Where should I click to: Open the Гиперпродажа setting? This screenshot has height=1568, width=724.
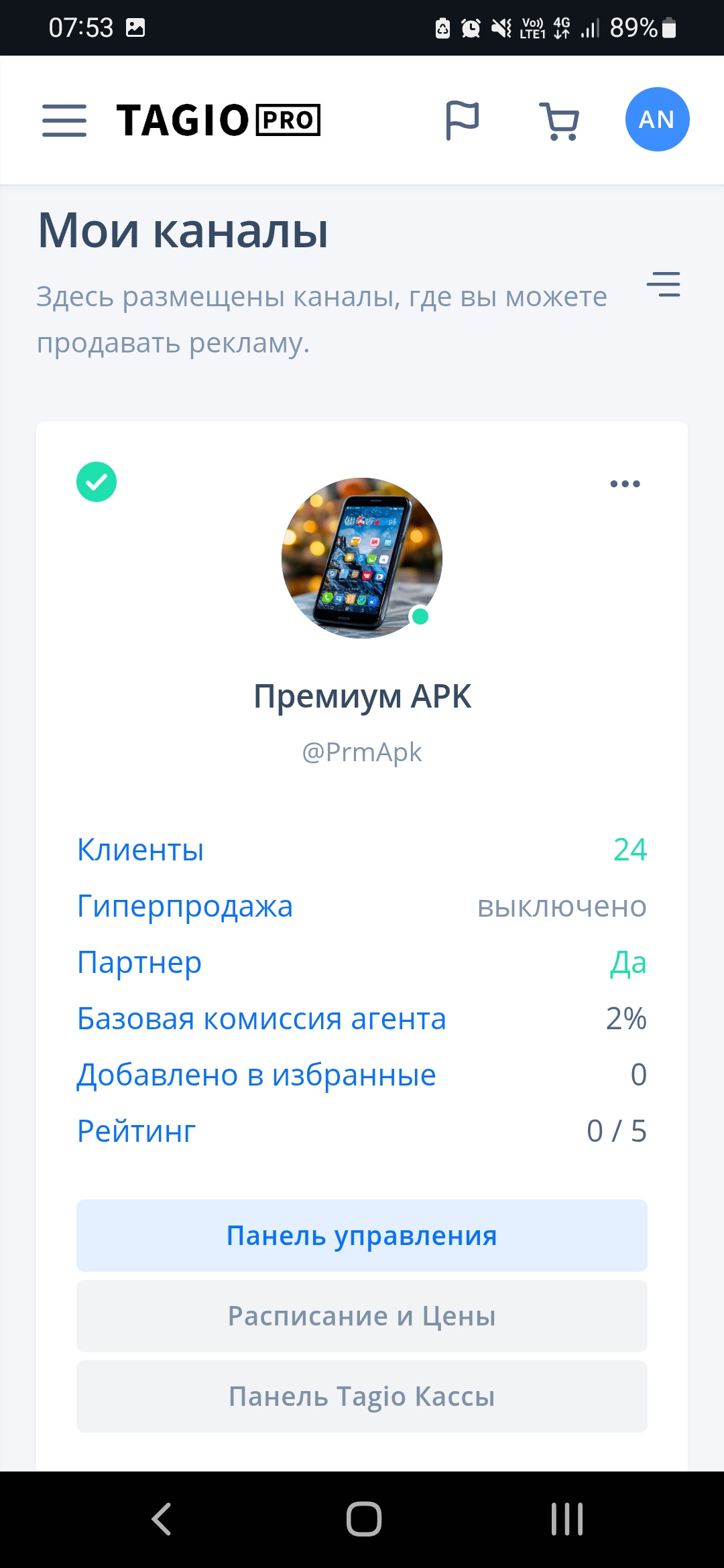pyautogui.click(x=185, y=906)
